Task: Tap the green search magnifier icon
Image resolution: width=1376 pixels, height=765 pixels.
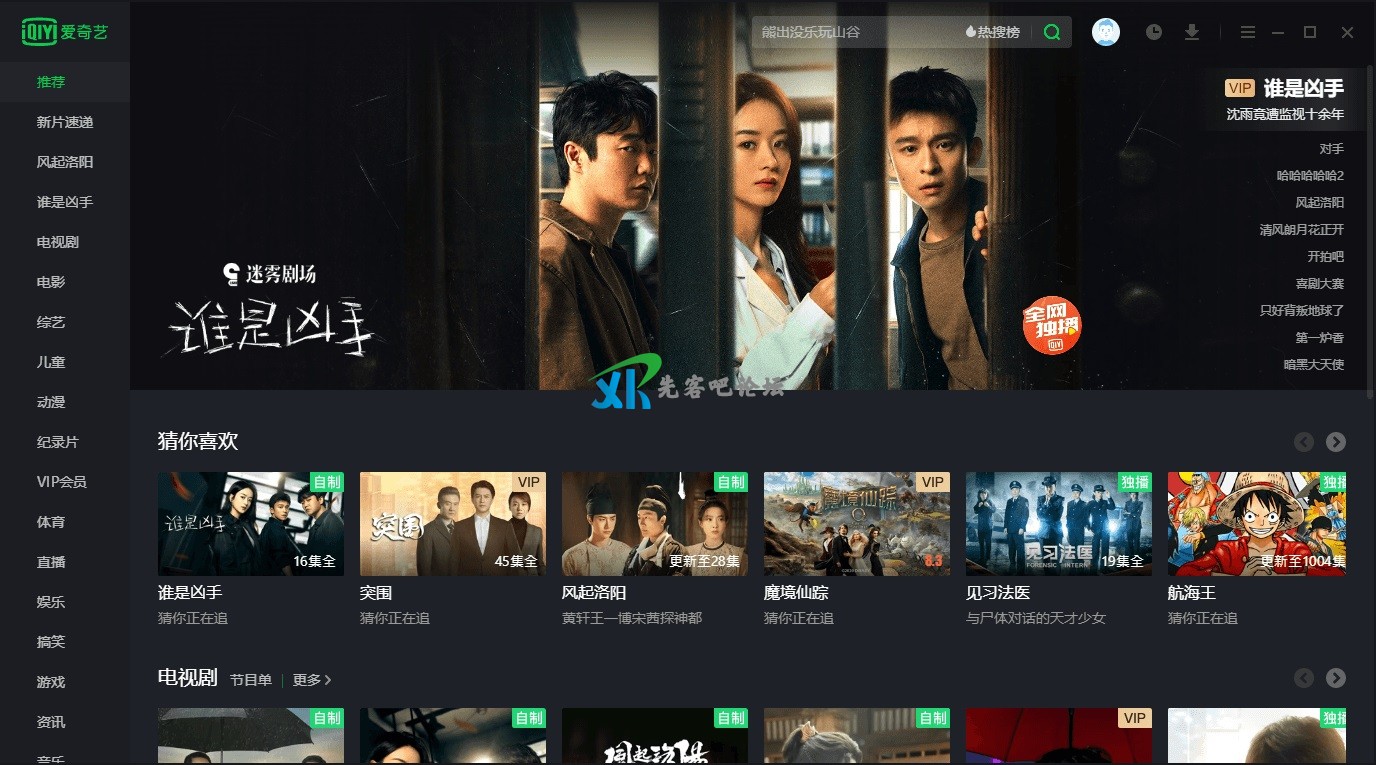Action: [1051, 32]
